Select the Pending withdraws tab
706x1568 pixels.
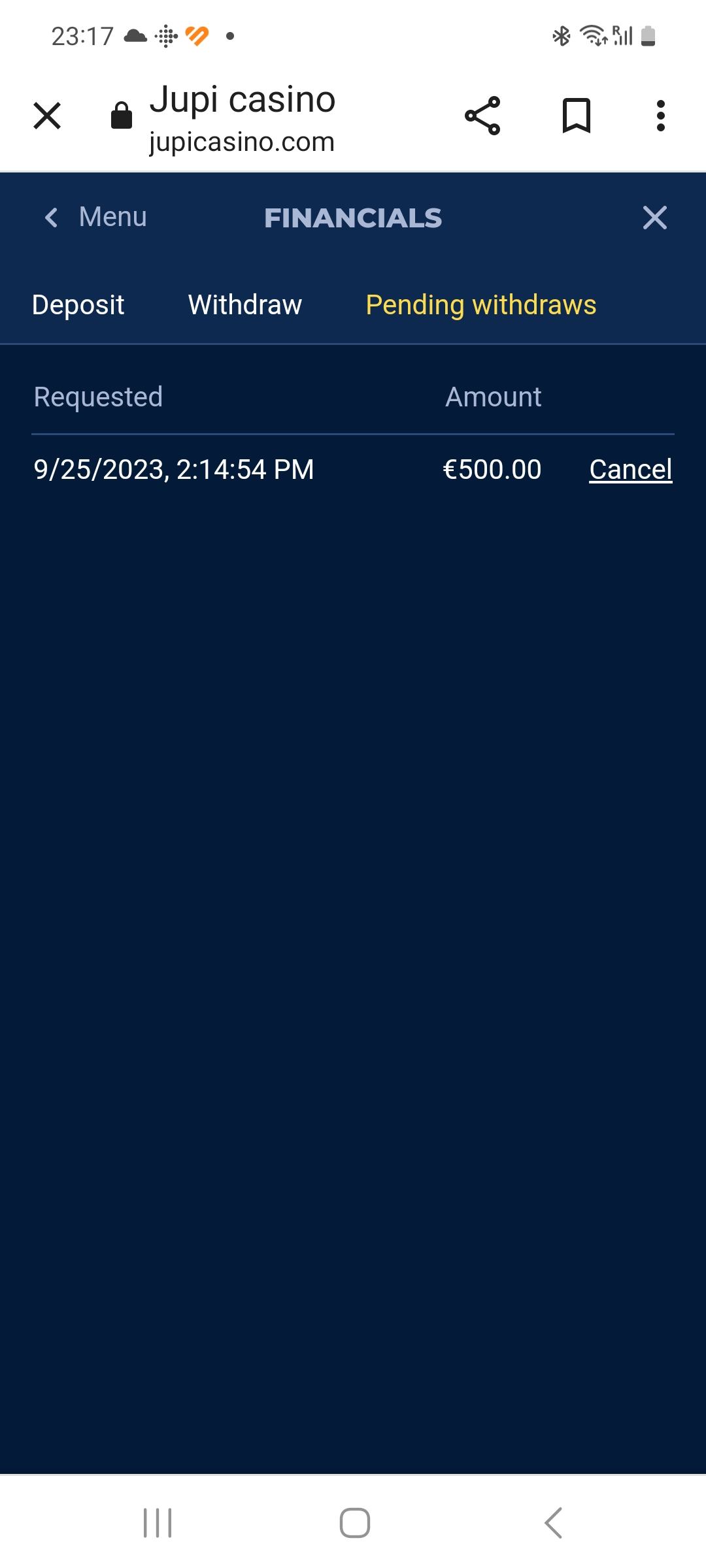[x=480, y=304]
